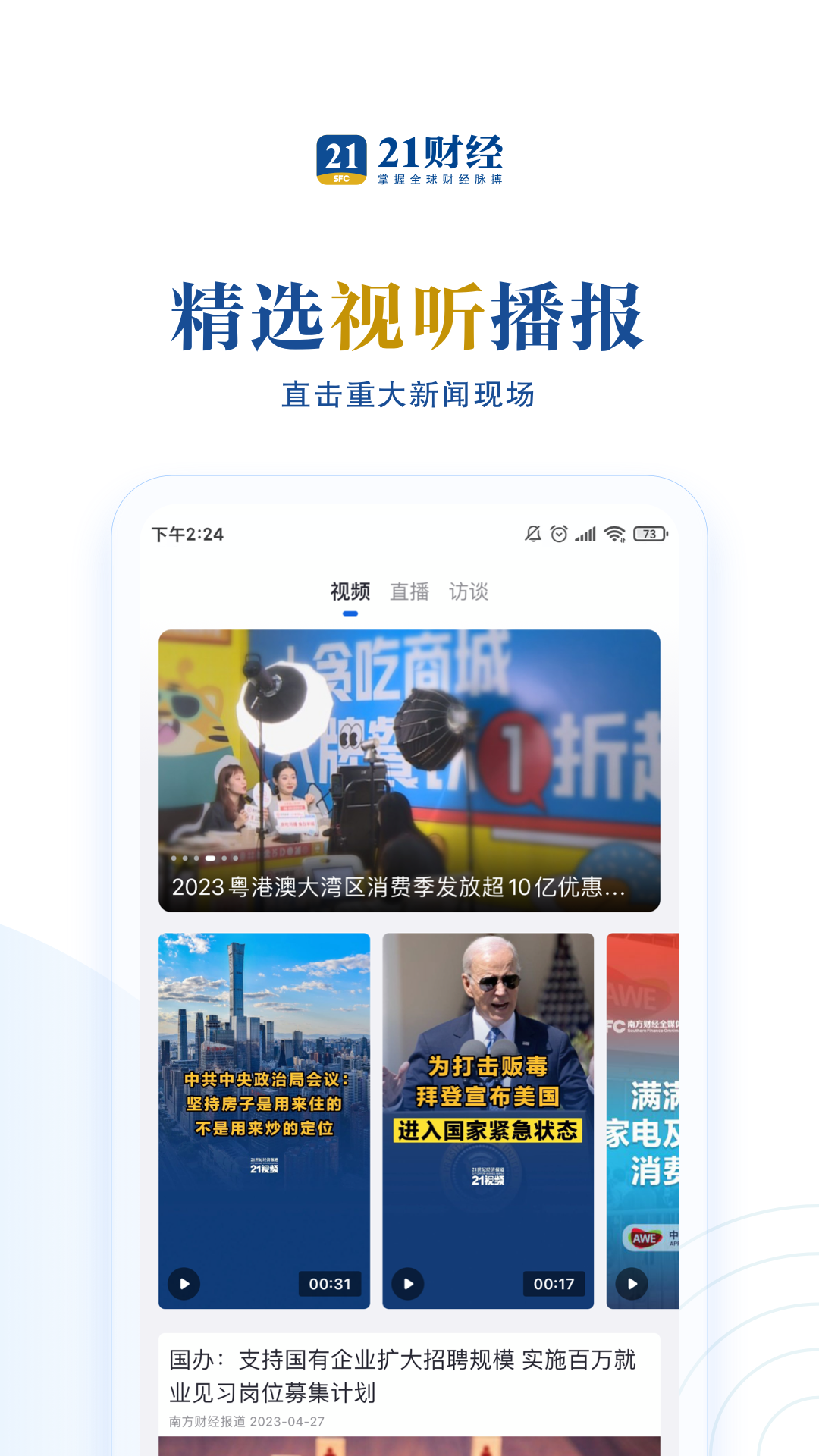Tap the 21财经 app logo icon

343,160
